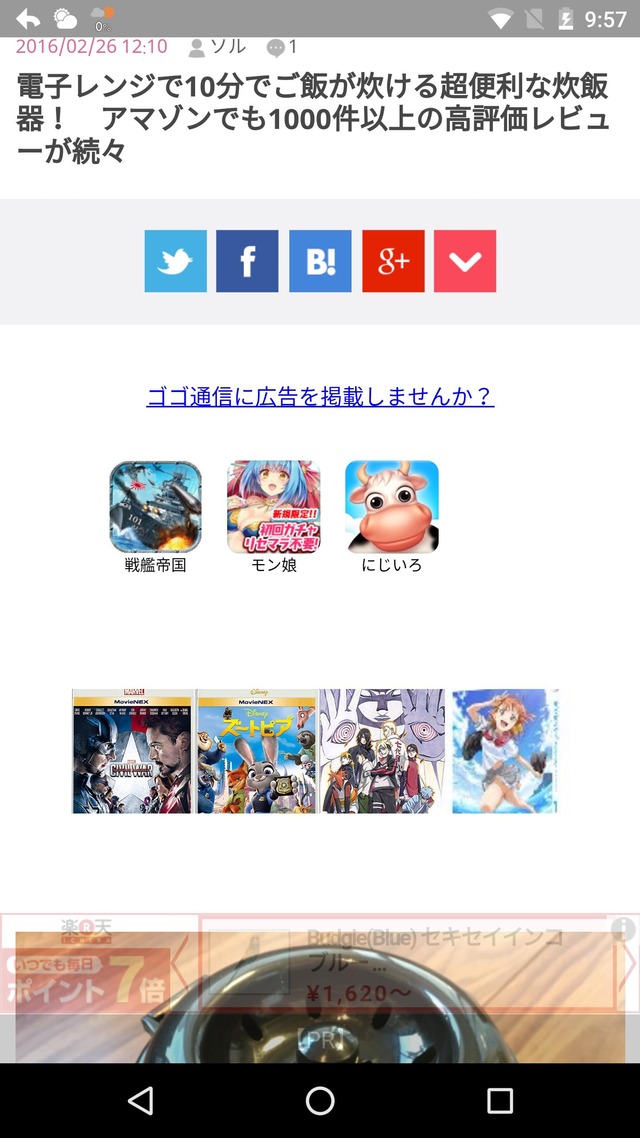The image size is (640, 1138).
Task: Share the article on Twitter
Action: click(x=175, y=261)
